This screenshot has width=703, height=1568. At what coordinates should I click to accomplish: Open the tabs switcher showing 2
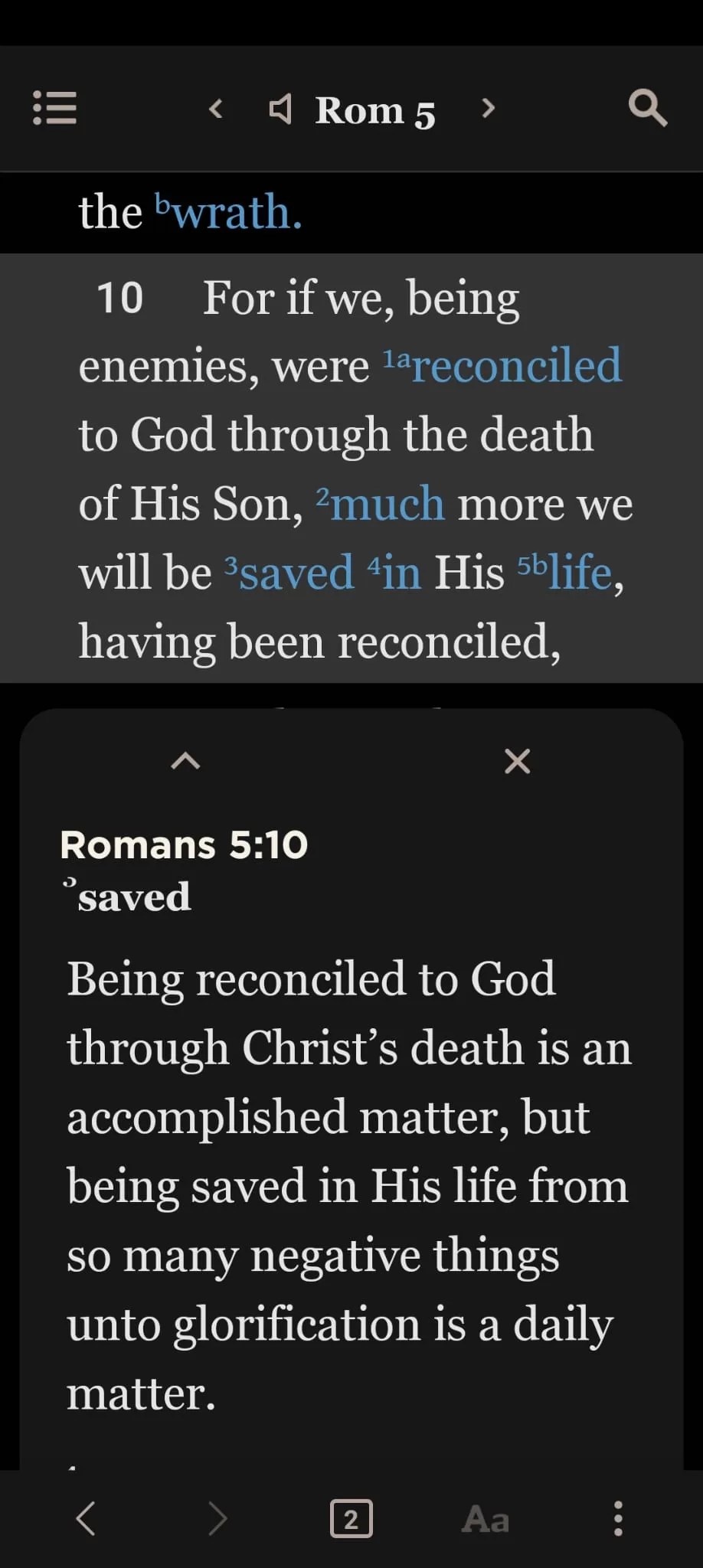tap(351, 1519)
